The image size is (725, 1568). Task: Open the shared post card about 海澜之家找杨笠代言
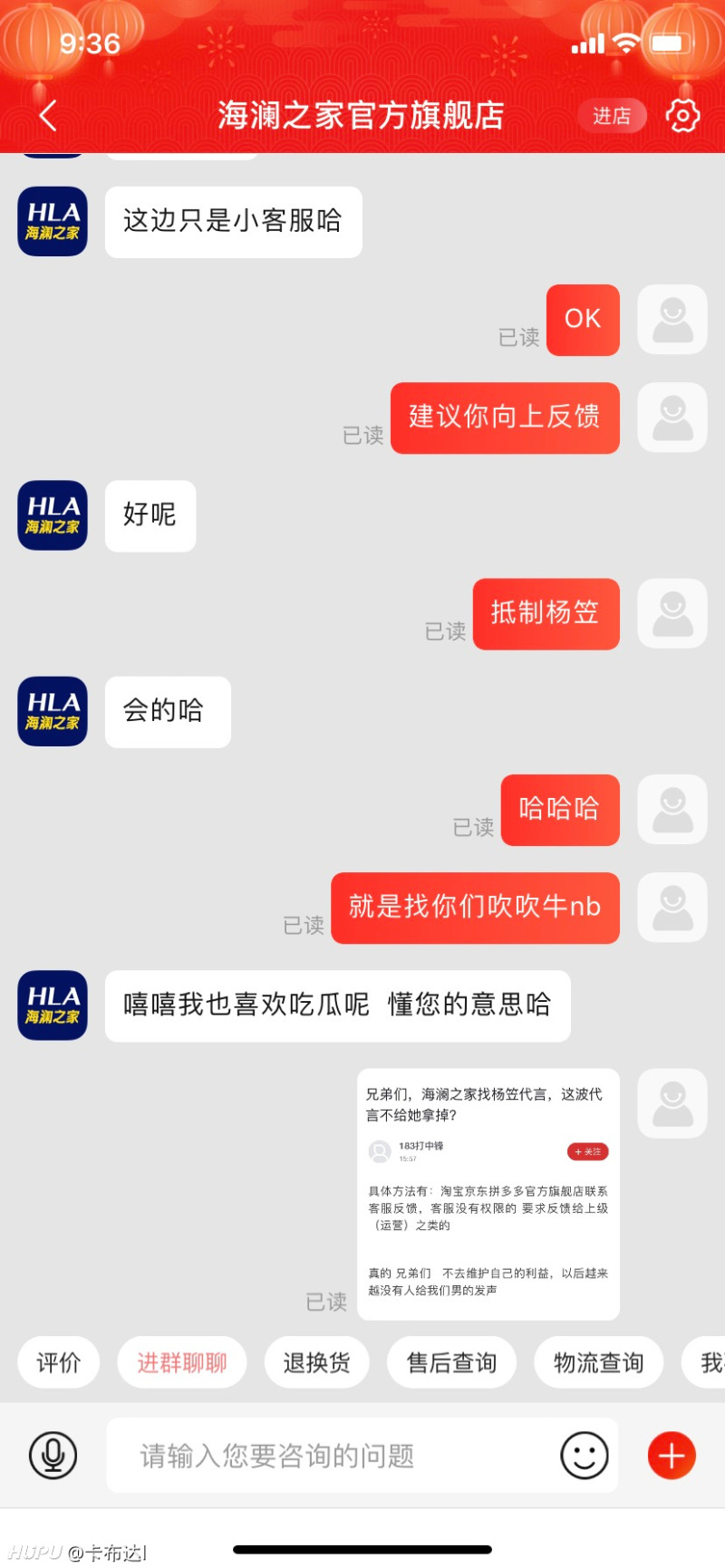[488, 1196]
